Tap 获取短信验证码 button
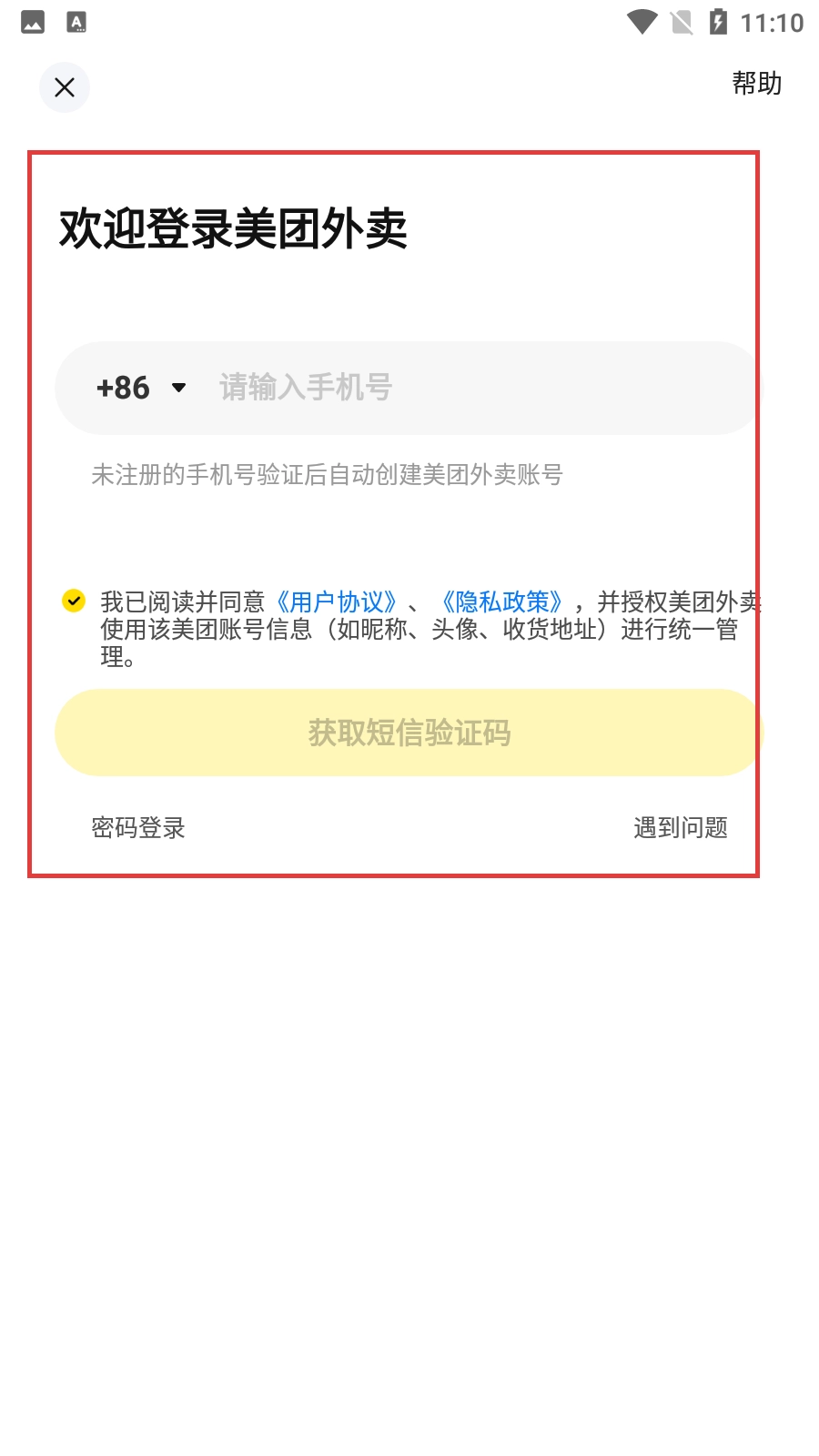 click(409, 733)
